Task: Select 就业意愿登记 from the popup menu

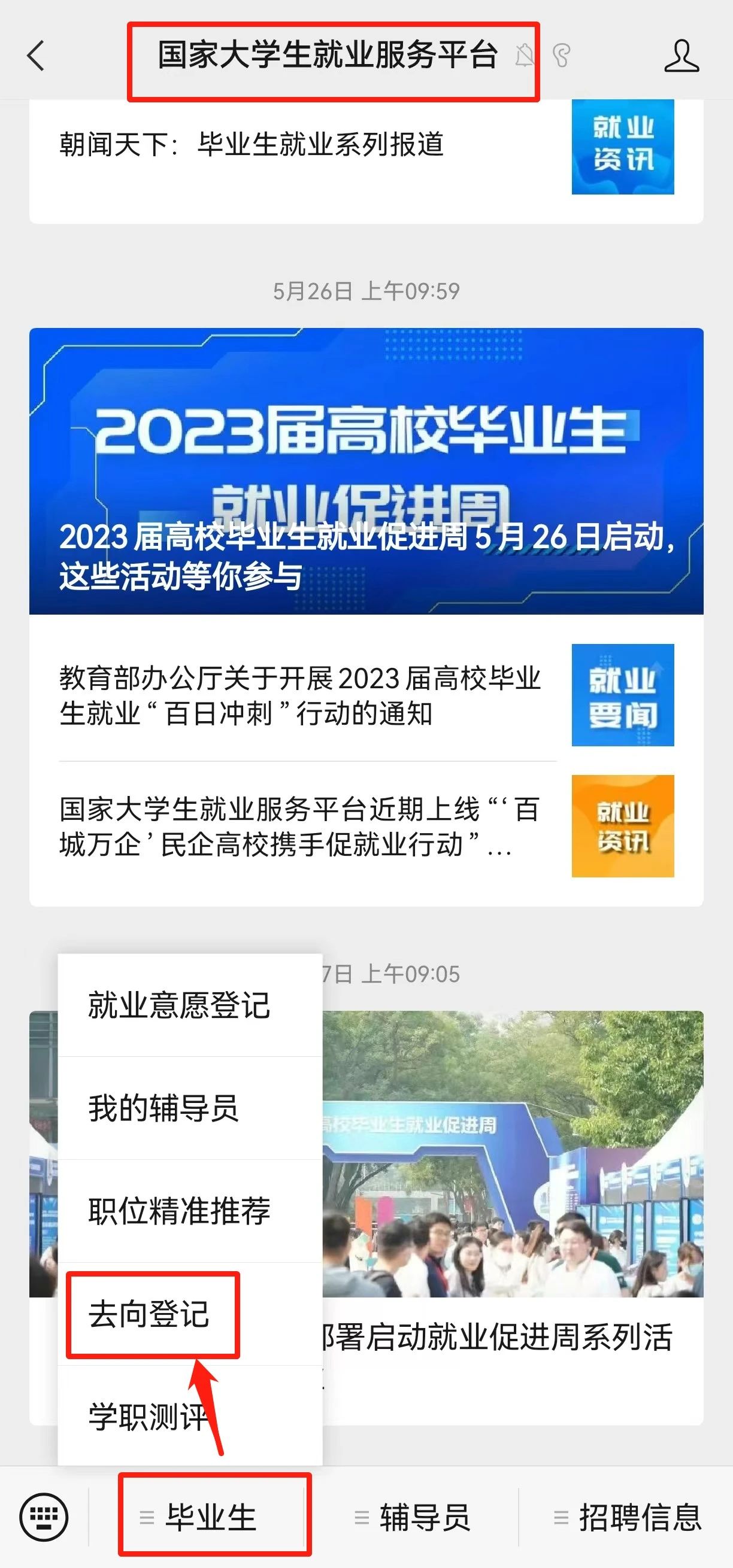Action: click(179, 1005)
